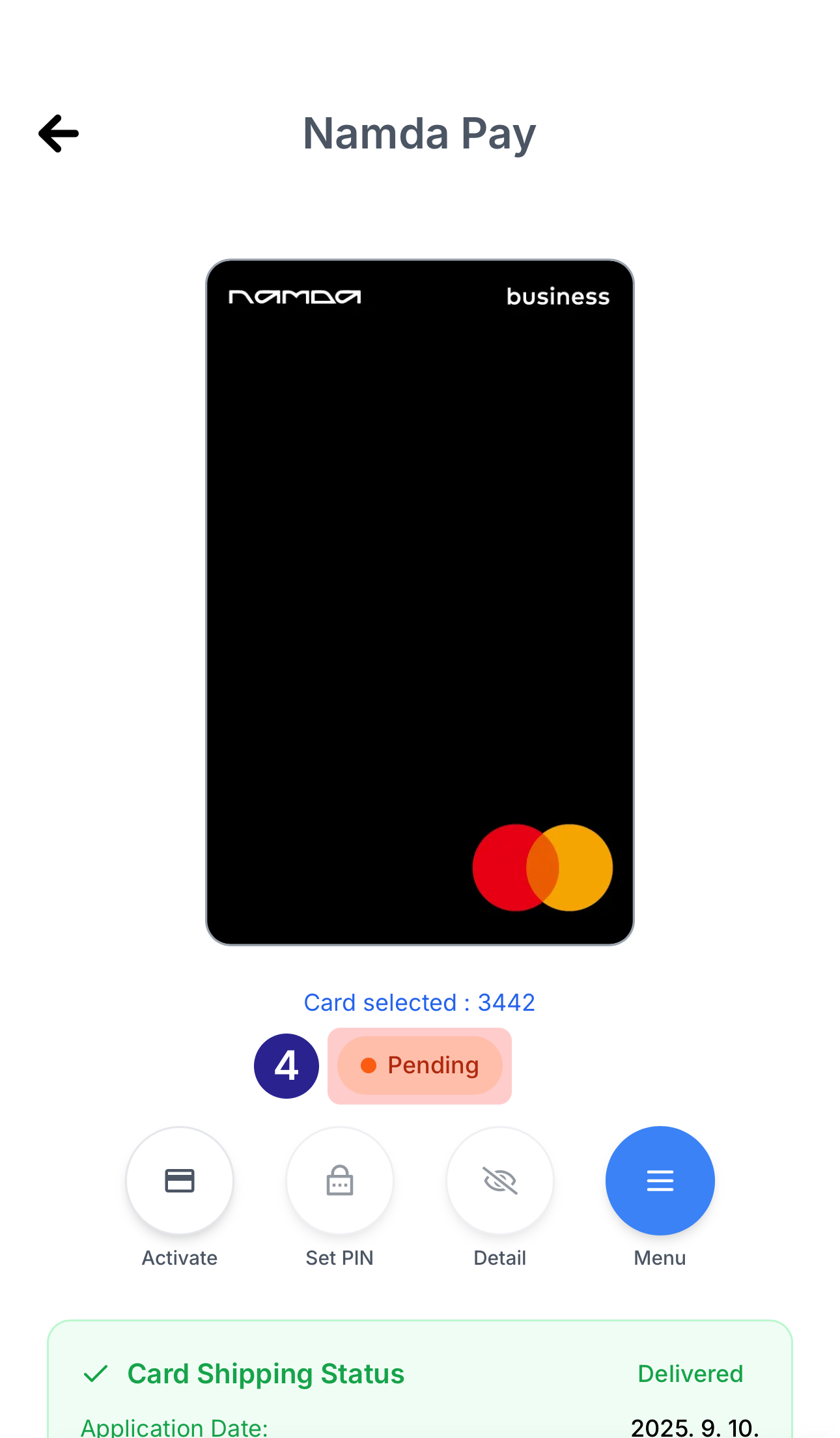The width and height of the screenshot is (840, 1438).
Task: Go back from Namda Pay
Action: 59,134
